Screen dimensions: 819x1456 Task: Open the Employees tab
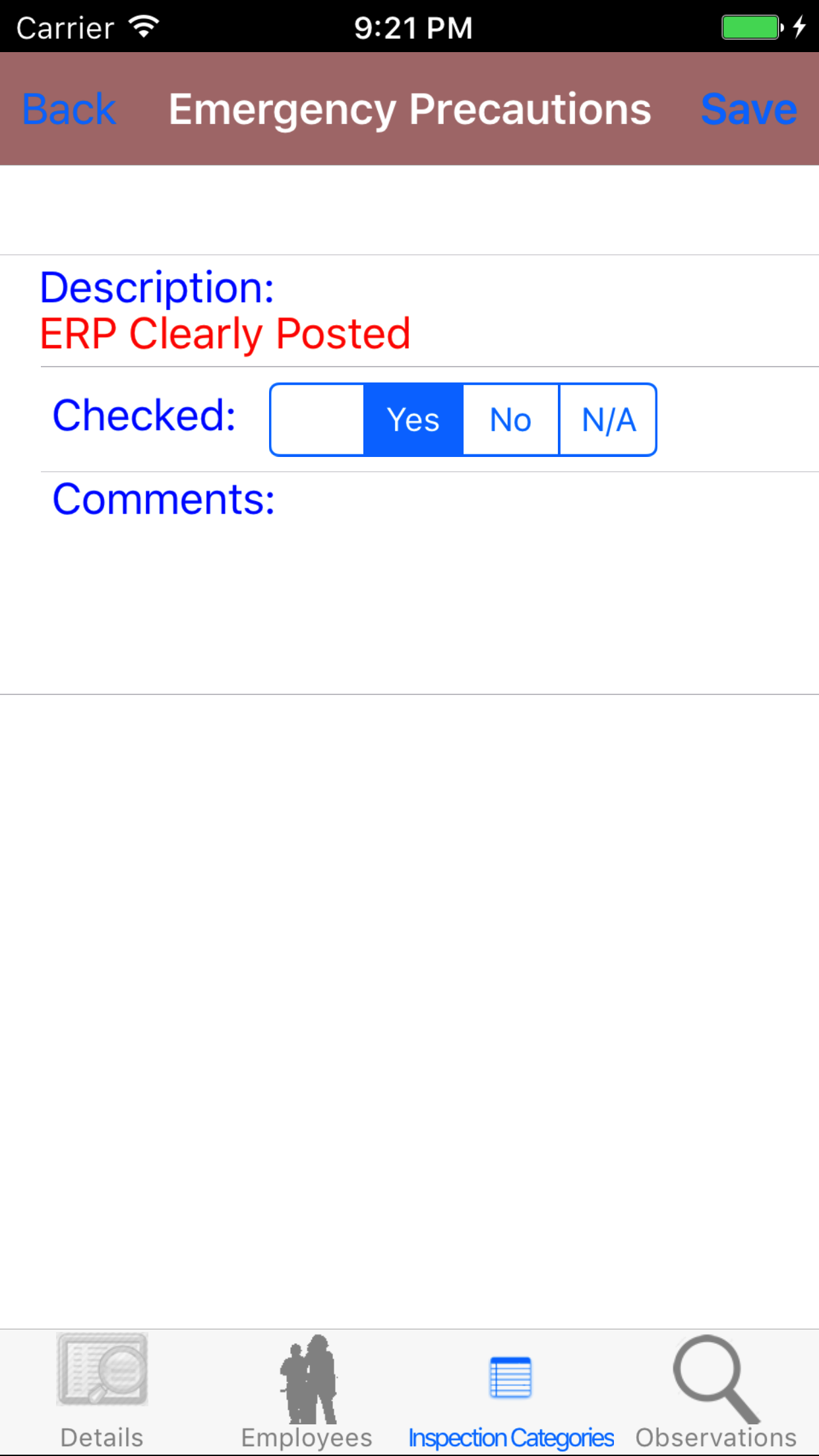(x=307, y=1391)
